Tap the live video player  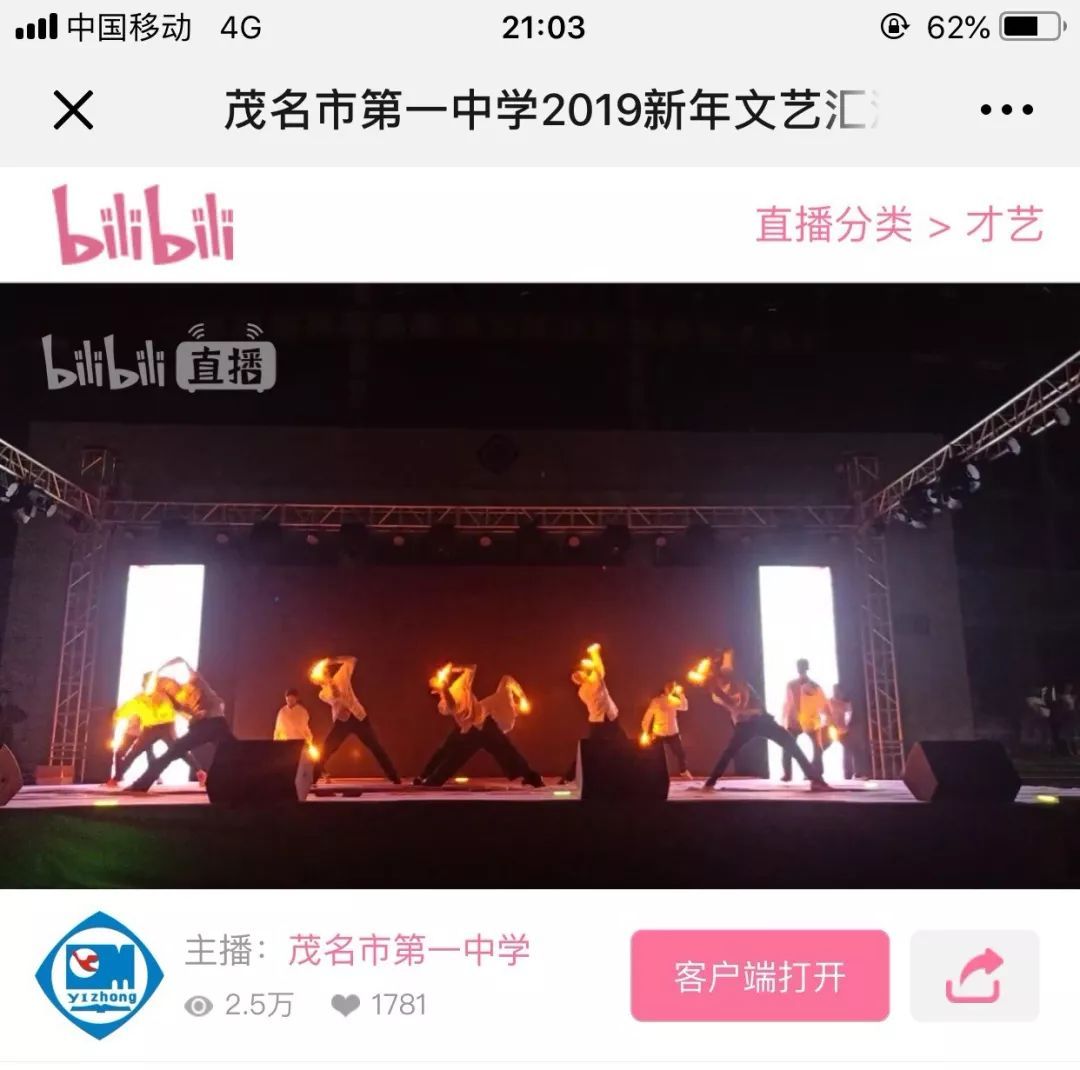540,585
